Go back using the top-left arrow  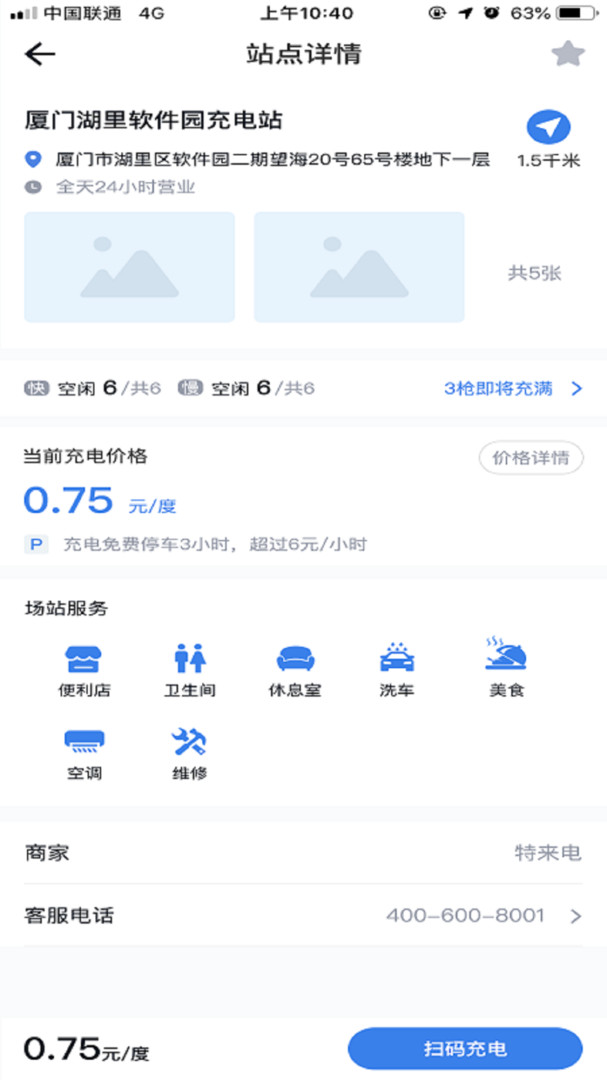40,54
